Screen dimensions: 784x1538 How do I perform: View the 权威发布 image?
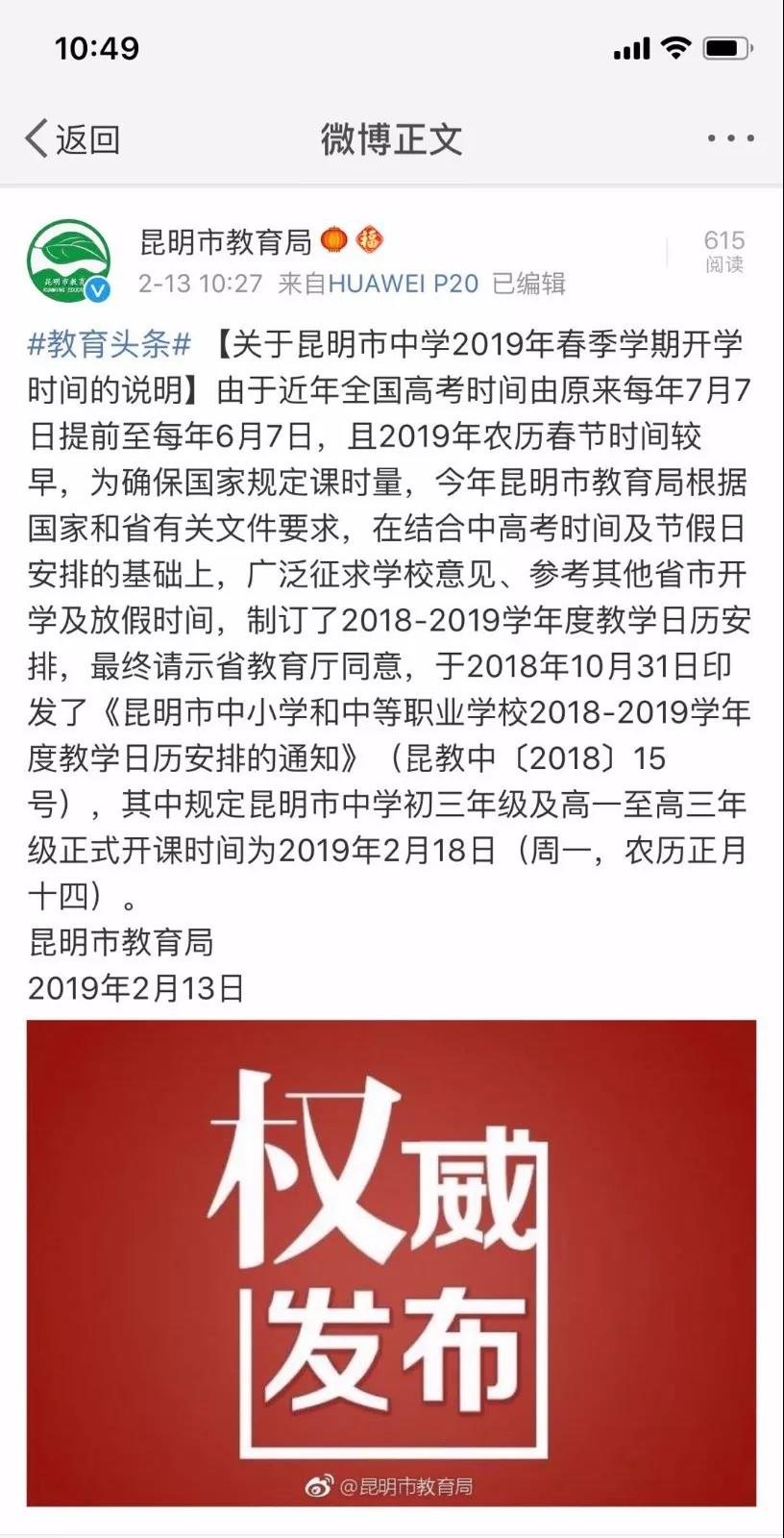click(391, 1262)
